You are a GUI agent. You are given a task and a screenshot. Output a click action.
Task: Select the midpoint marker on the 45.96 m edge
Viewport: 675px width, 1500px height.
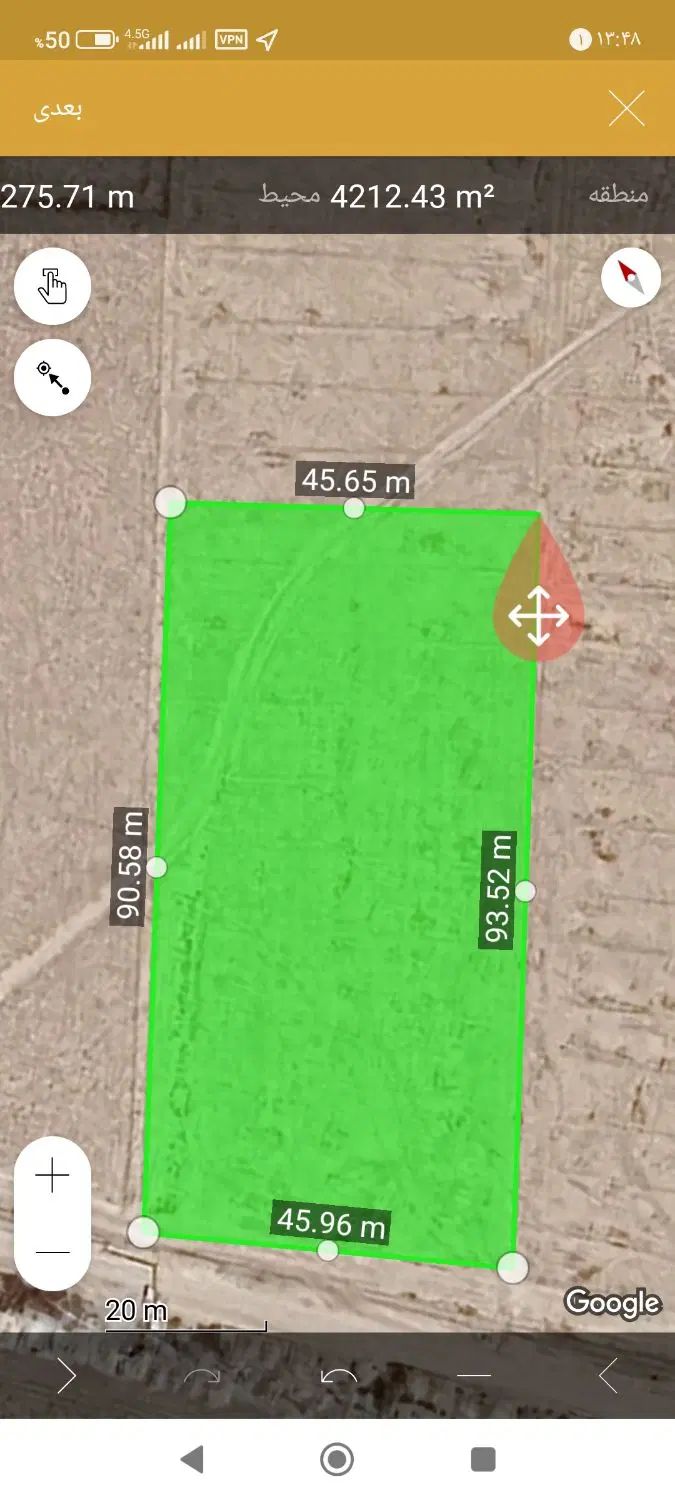pos(328,1250)
